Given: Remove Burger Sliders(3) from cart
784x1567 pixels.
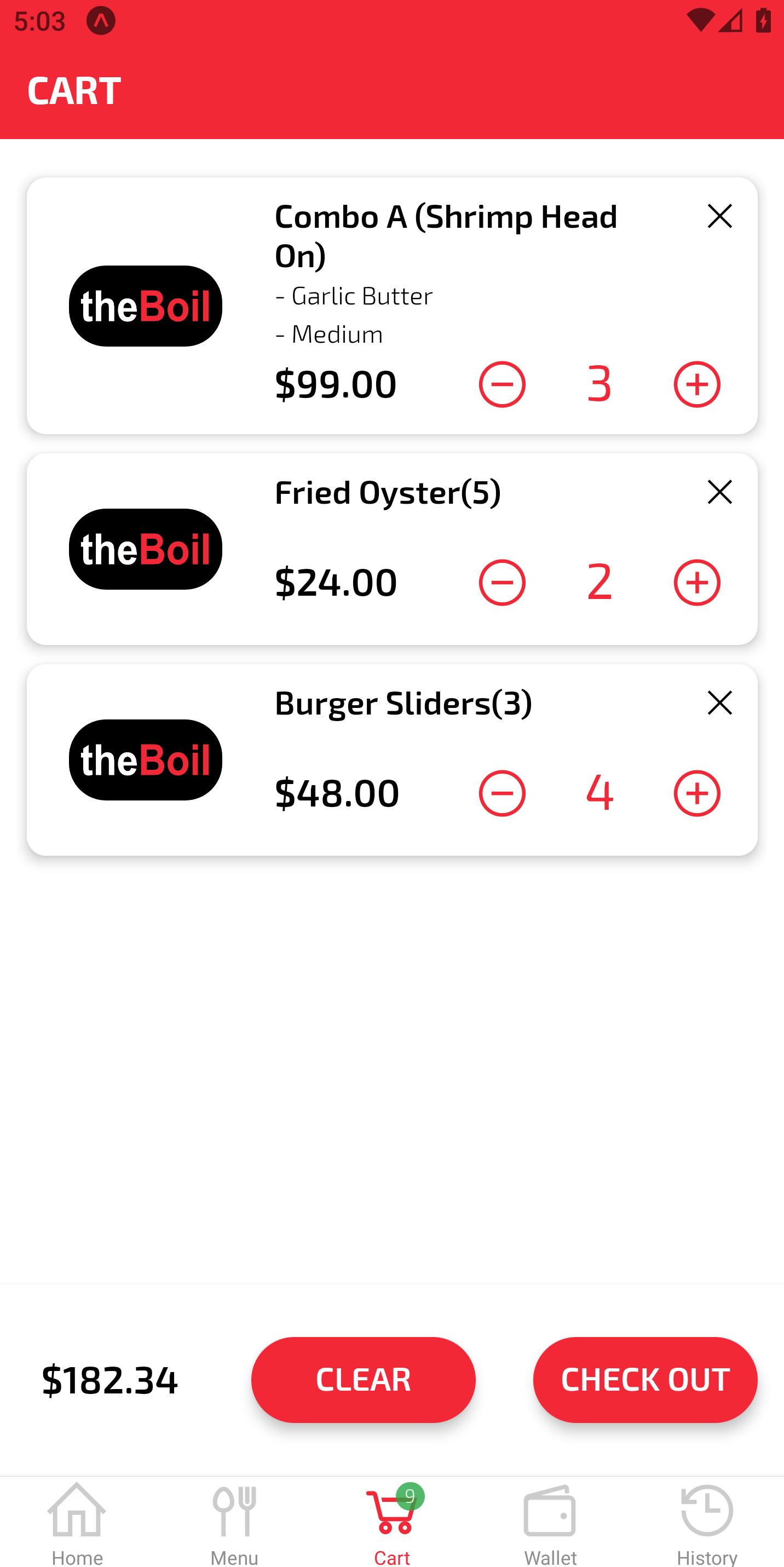Looking at the screenshot, I should [x=719, y=703].
